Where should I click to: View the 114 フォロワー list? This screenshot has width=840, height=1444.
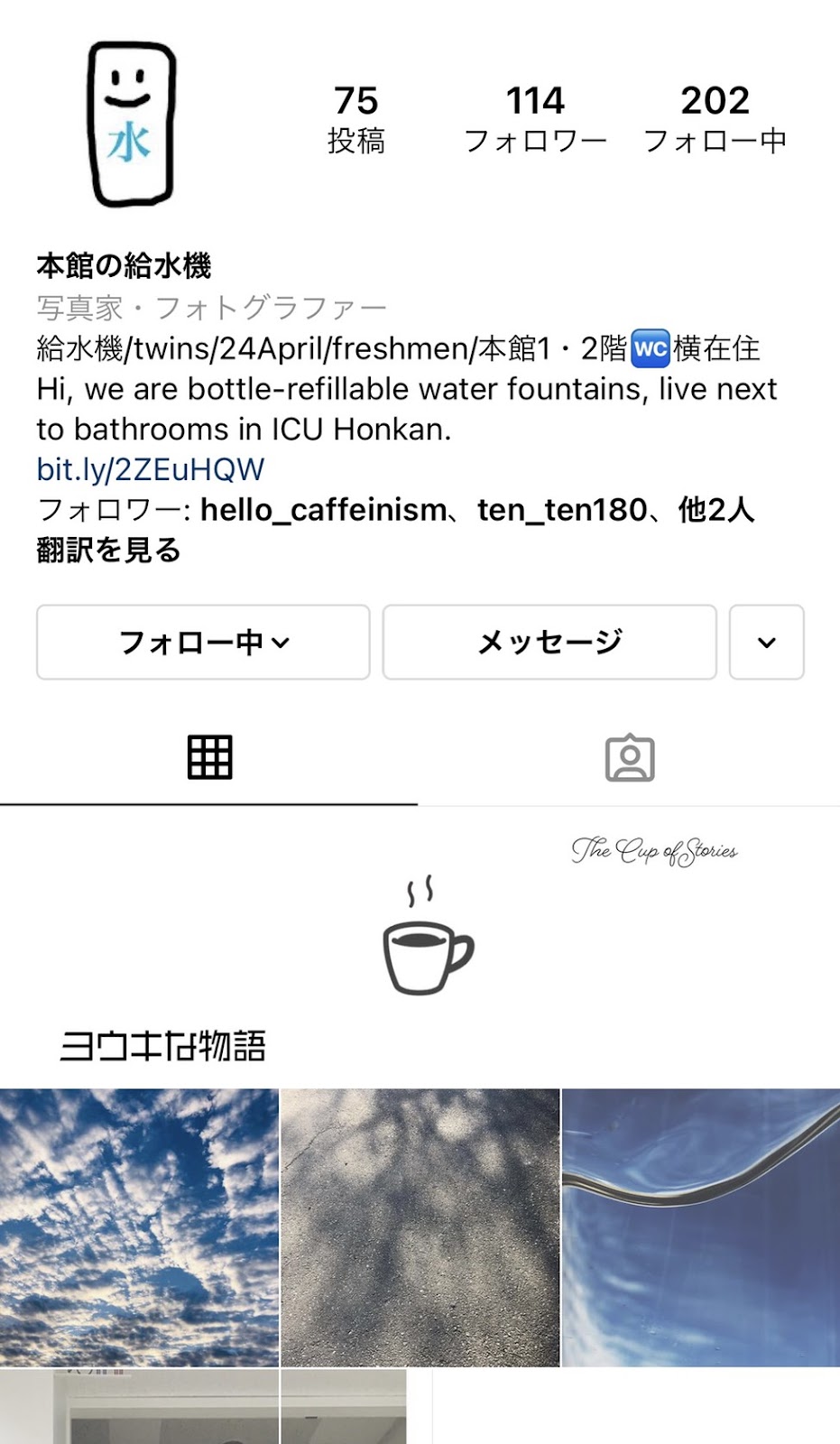[x=535, y=119]
